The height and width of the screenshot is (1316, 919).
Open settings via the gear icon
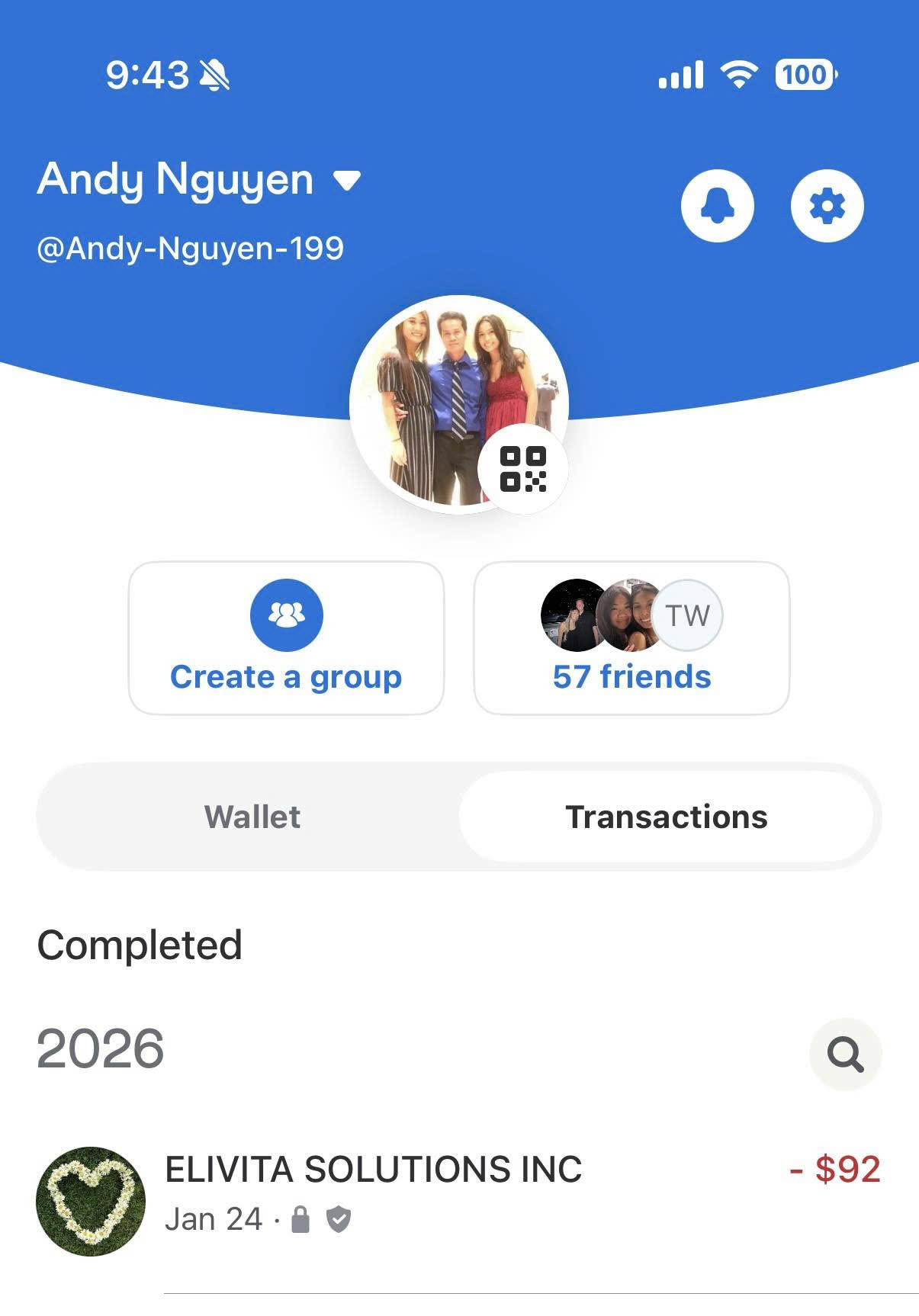pyautogui.click(x=827, y=206)
